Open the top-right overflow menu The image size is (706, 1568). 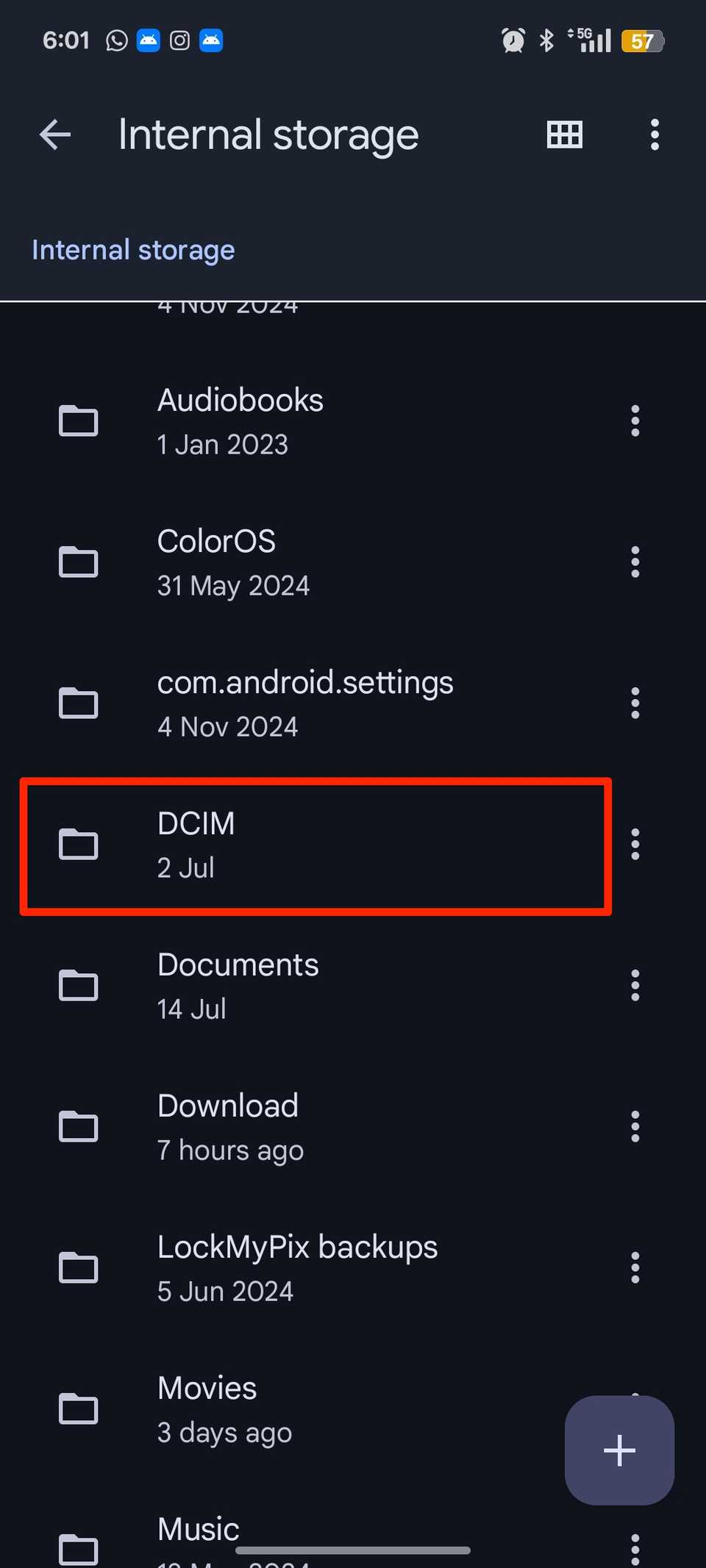click(655, 135)
